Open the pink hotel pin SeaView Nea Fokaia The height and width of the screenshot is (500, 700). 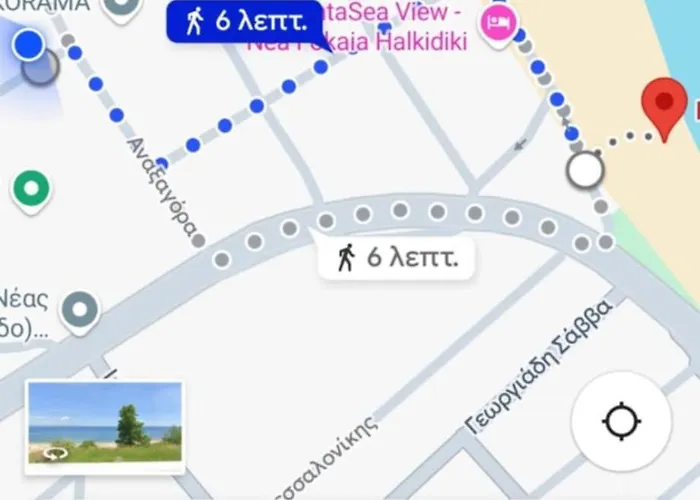tap(497, 21)
